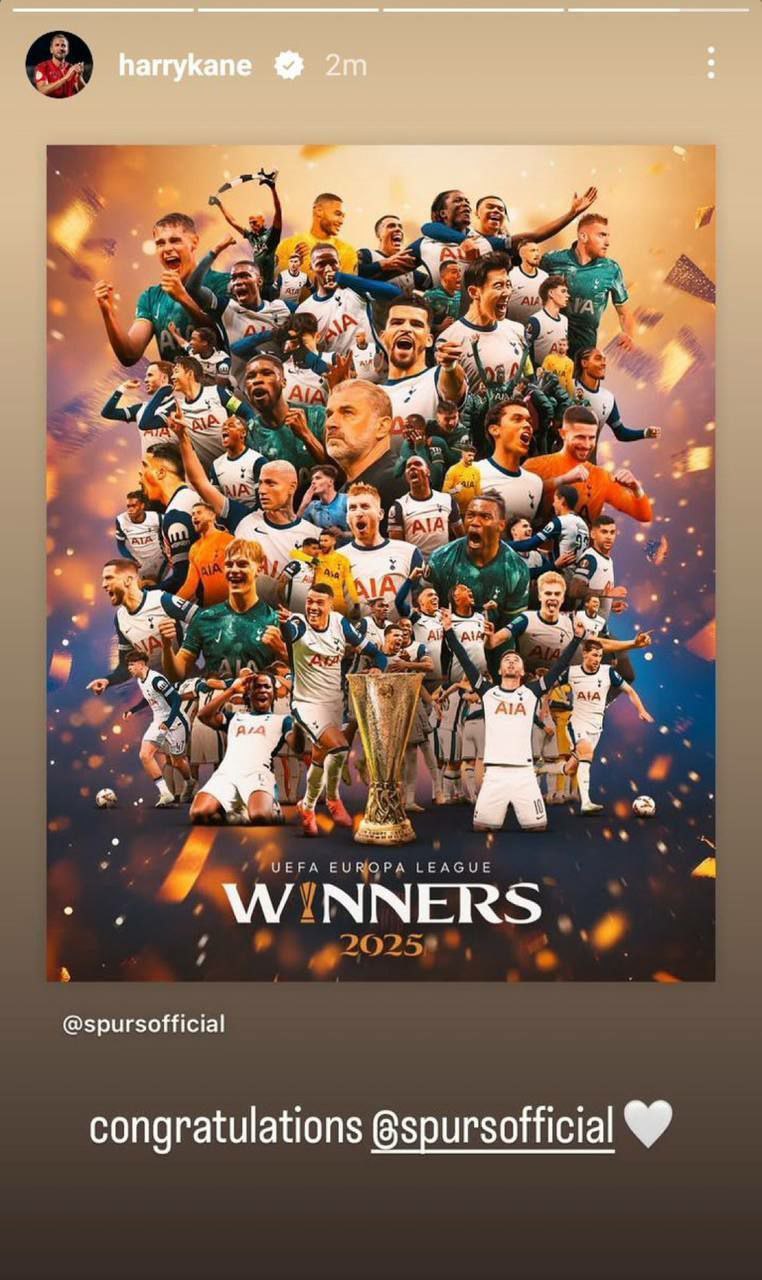
Task: Tap the @spursofficial mention in the caption
Action: pyautogui.click(x=492, y=1127)
